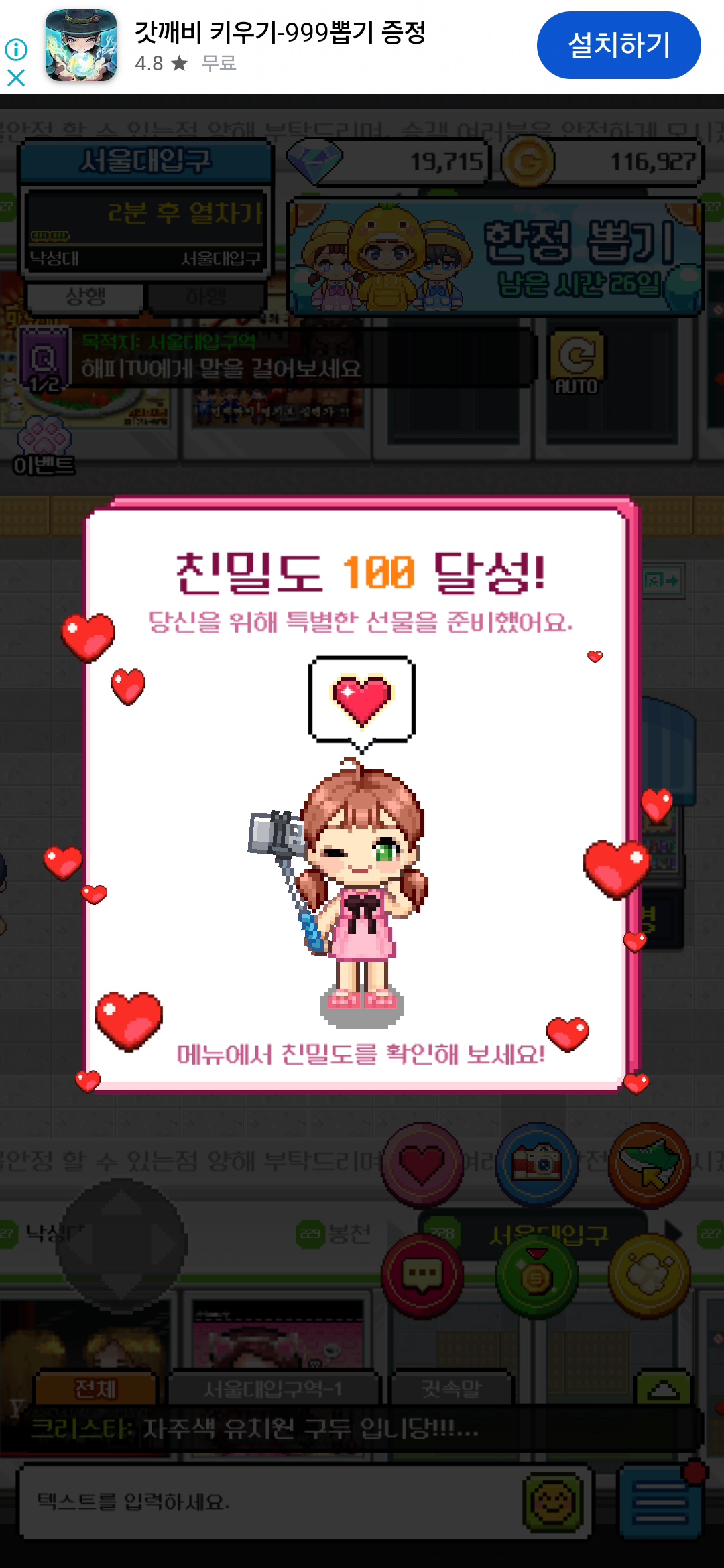Image resolution: width=724 pixels, height=1568 pixels.
Task: Toggle the AUTO button
Action: [576, 364]
